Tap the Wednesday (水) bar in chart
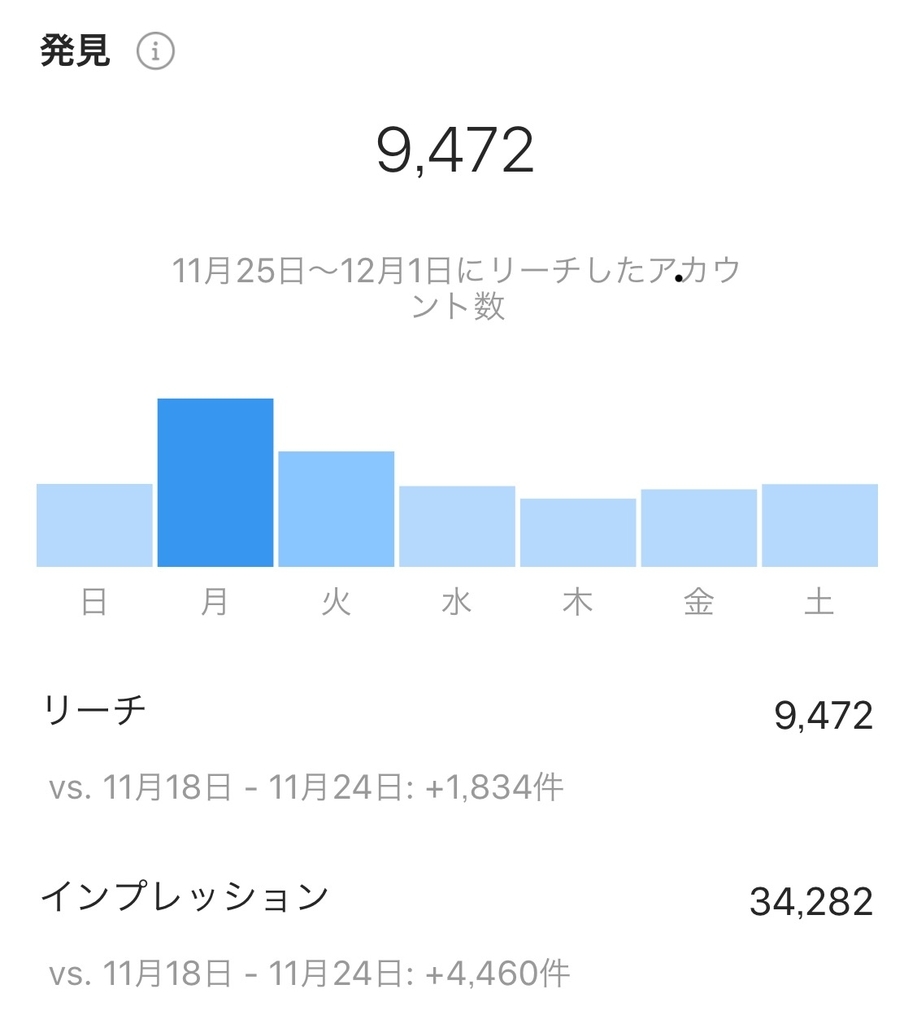 click(457, 525)
